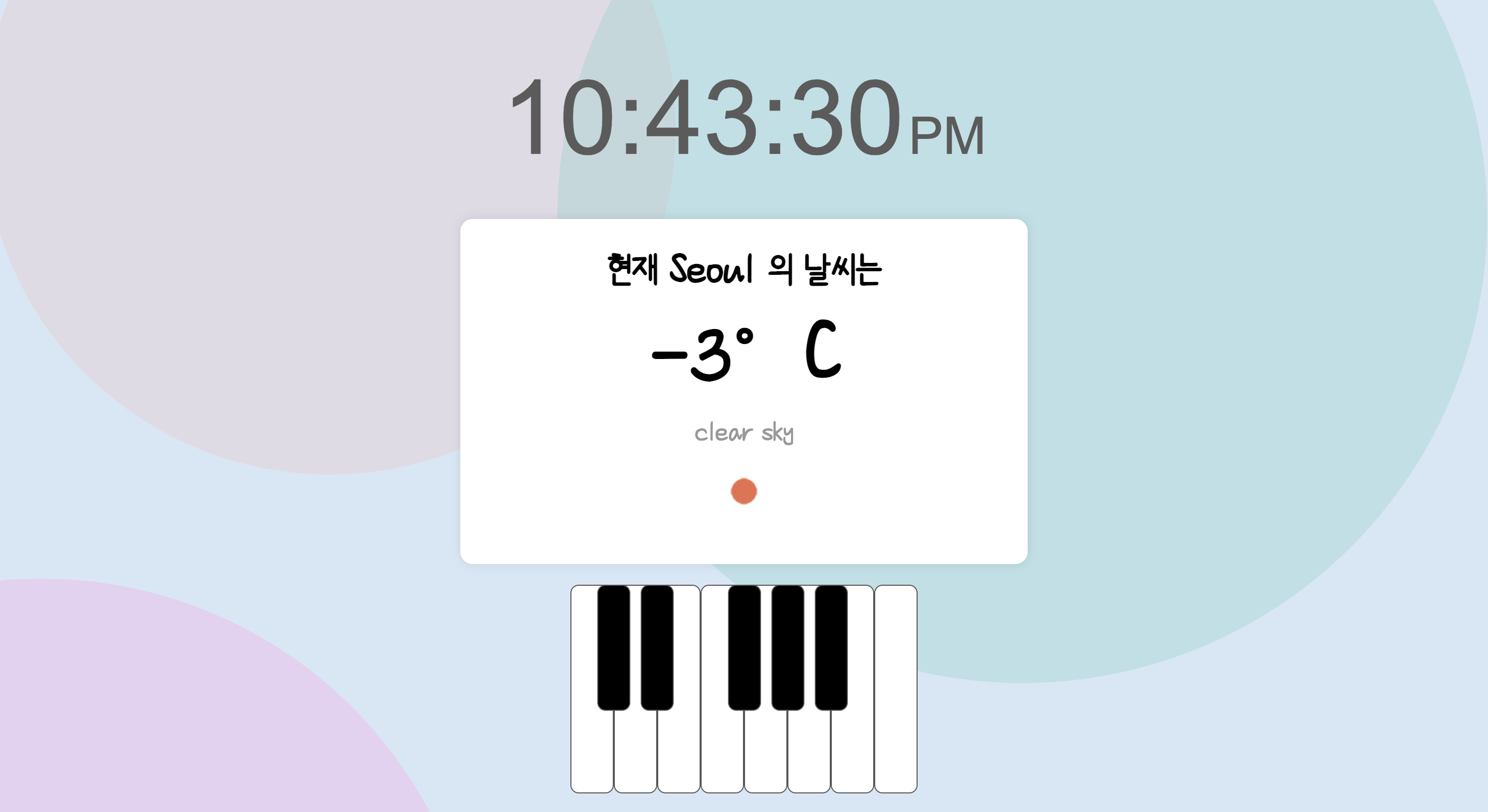Play the D white piano key
Image resolution: width=1488 pixels, height=812 pixels.
635,751
